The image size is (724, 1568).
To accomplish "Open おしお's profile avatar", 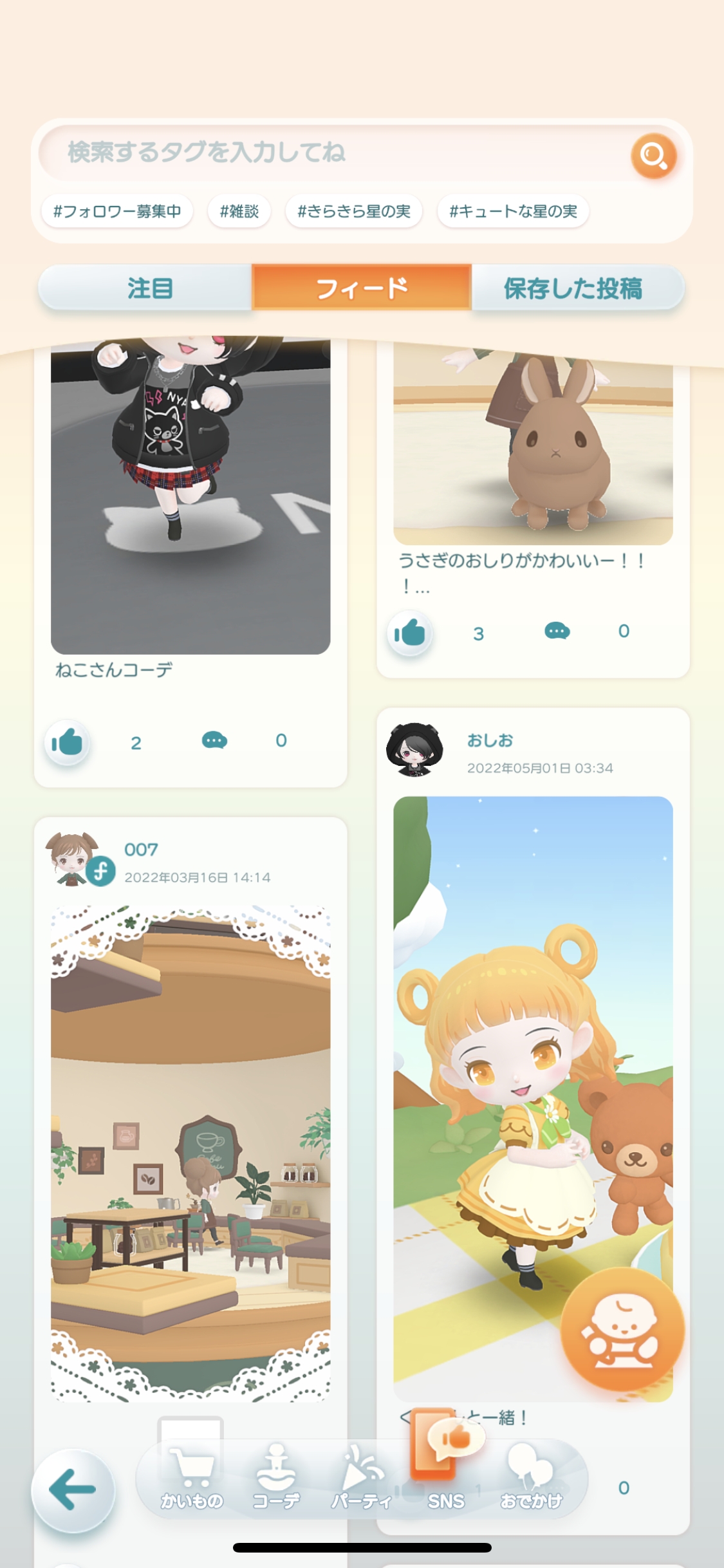I will click(415, 749).
